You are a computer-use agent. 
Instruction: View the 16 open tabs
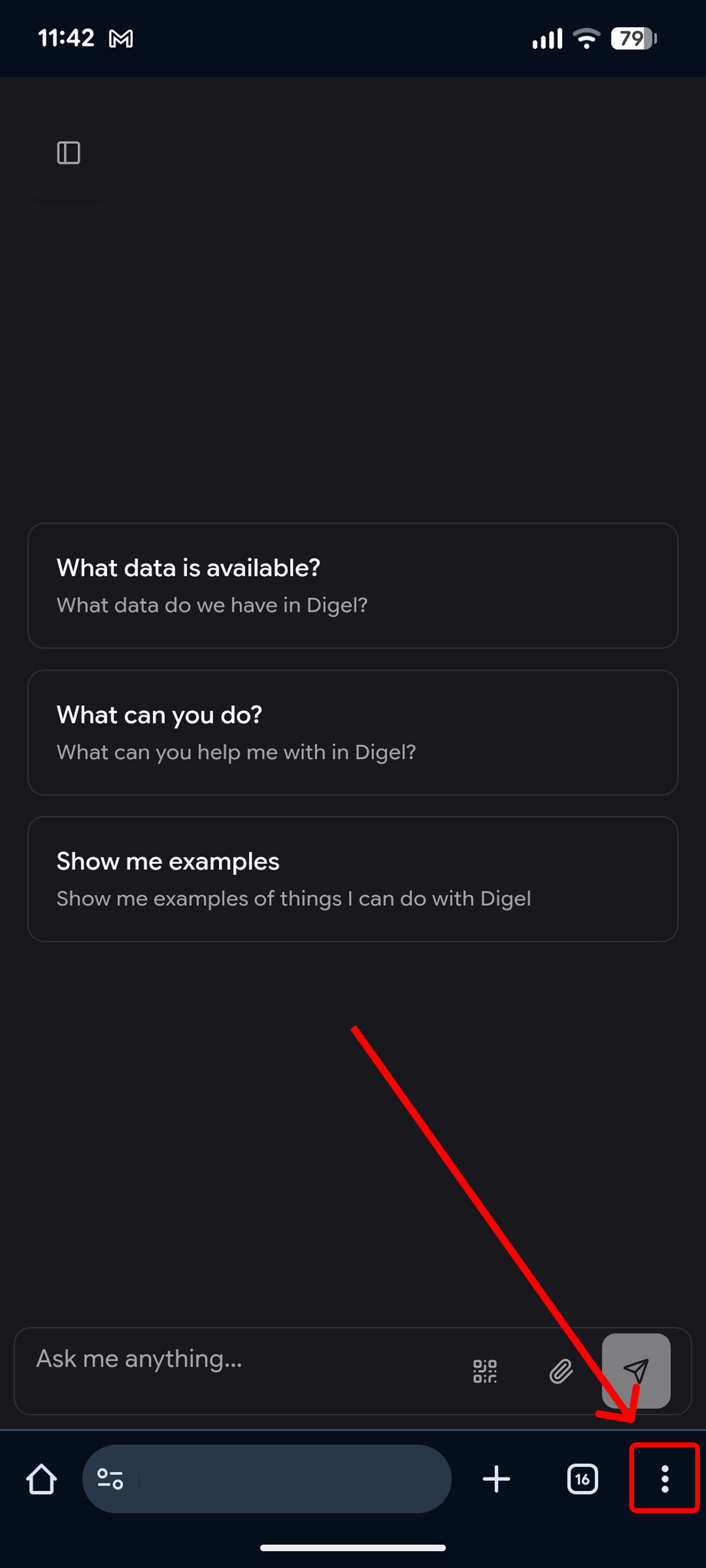click(581, 1479)
